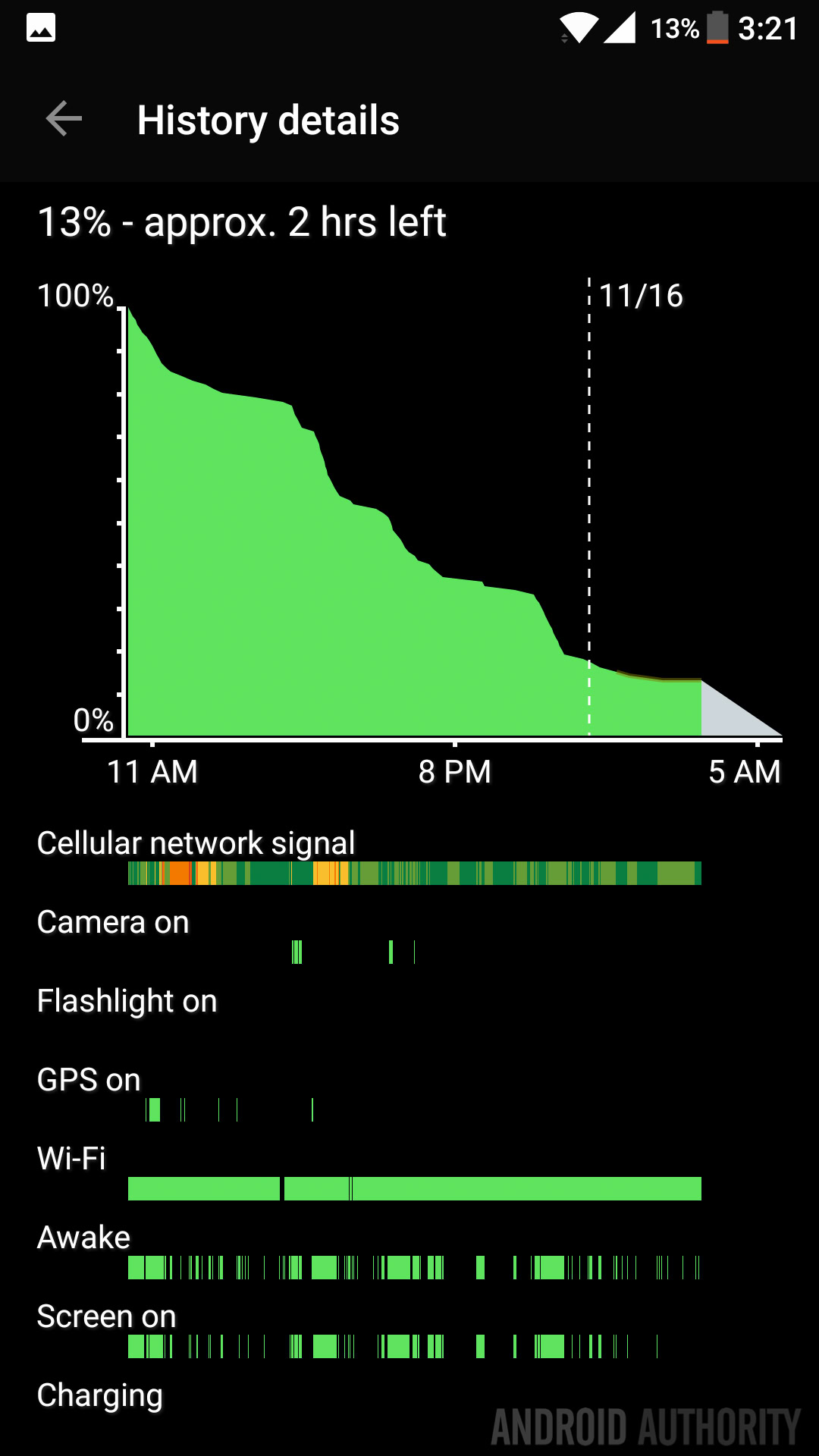Go back from History details

(x=64, y=119)
